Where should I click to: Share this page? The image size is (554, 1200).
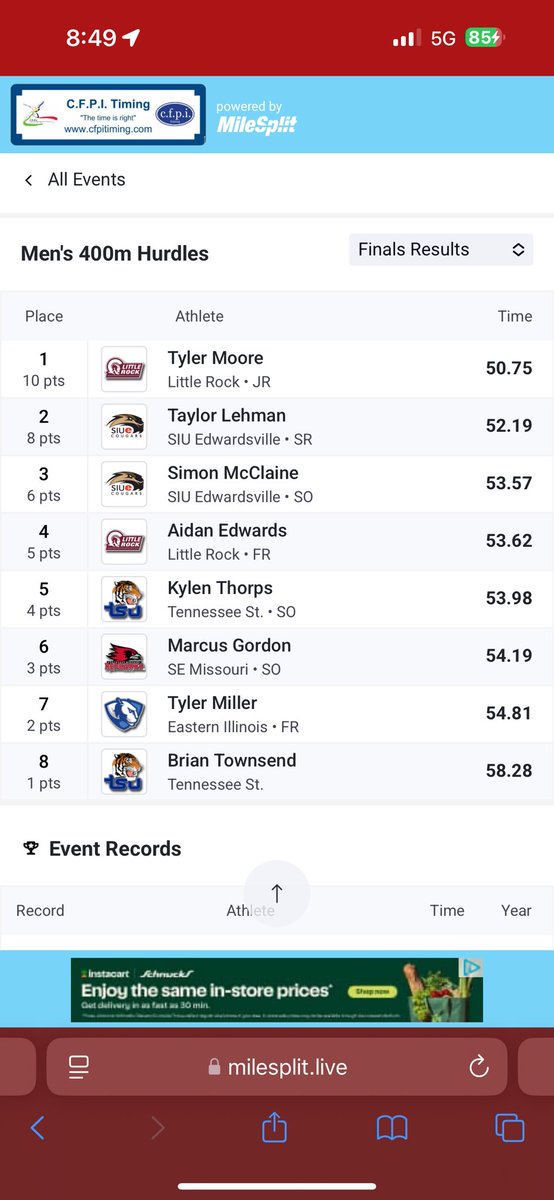click(275, 1127)
